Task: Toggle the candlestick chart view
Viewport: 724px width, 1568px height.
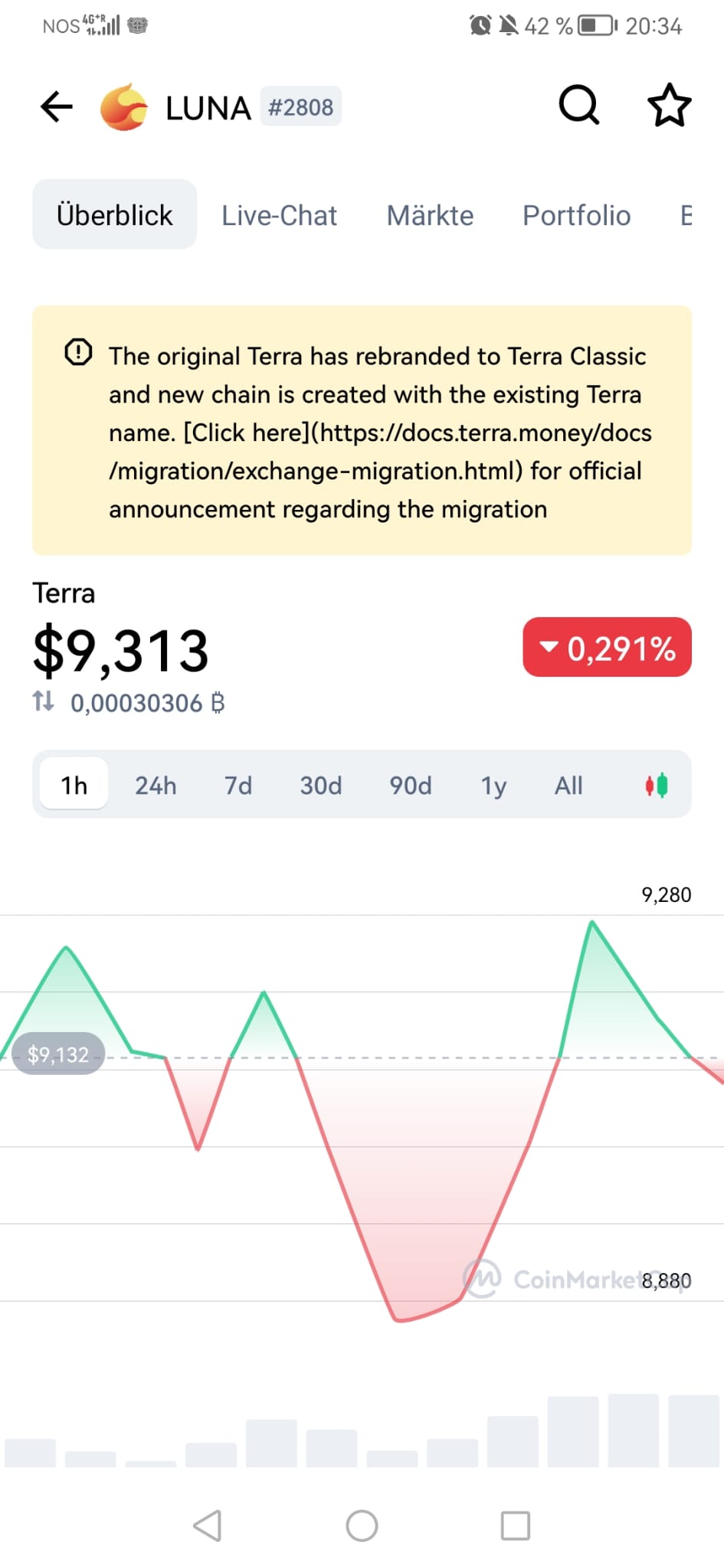Action: pos(657,786)
